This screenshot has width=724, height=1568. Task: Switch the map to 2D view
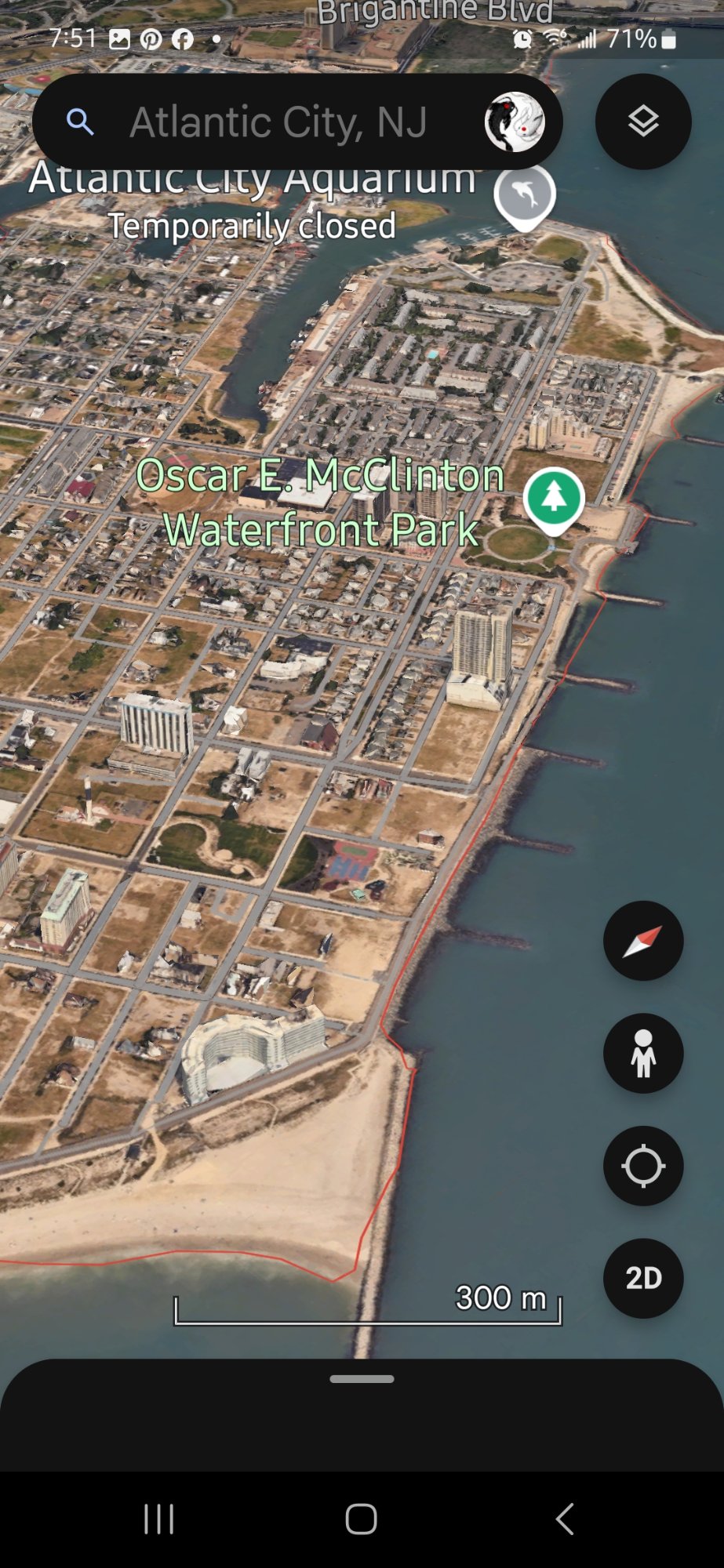pos(643,1279)
